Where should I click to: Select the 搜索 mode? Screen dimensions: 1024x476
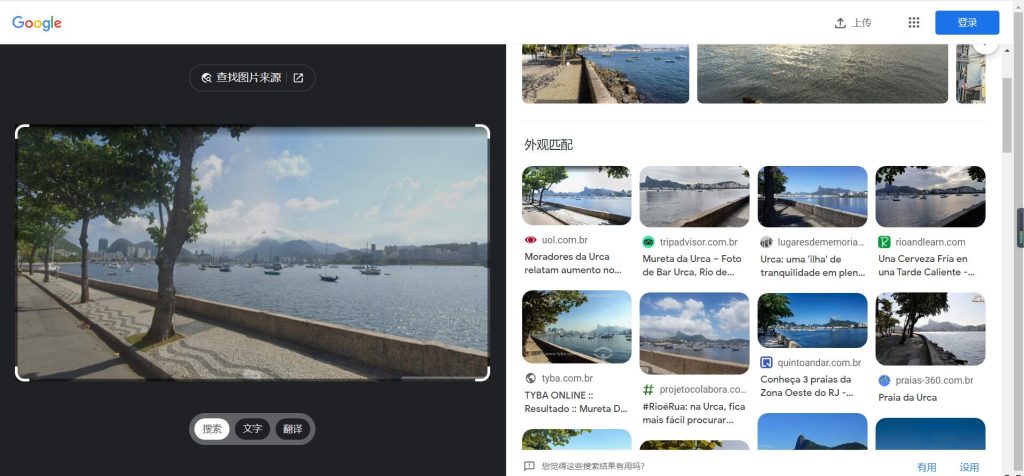point(212,429)
